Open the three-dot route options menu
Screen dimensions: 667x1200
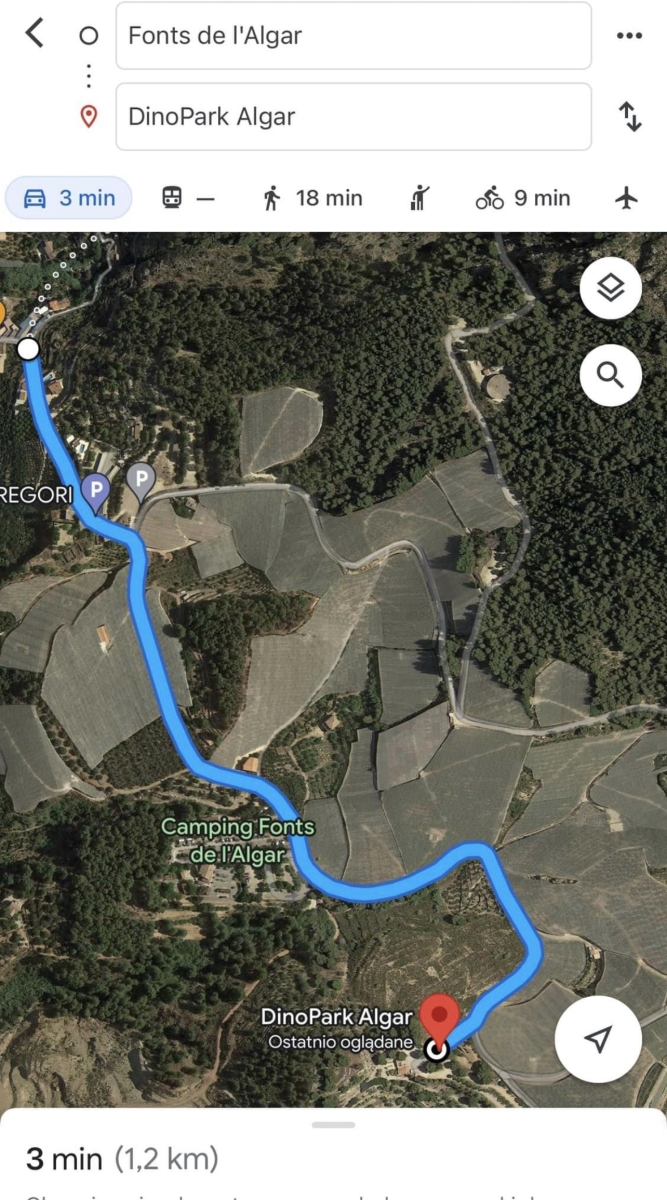[629, 36]
